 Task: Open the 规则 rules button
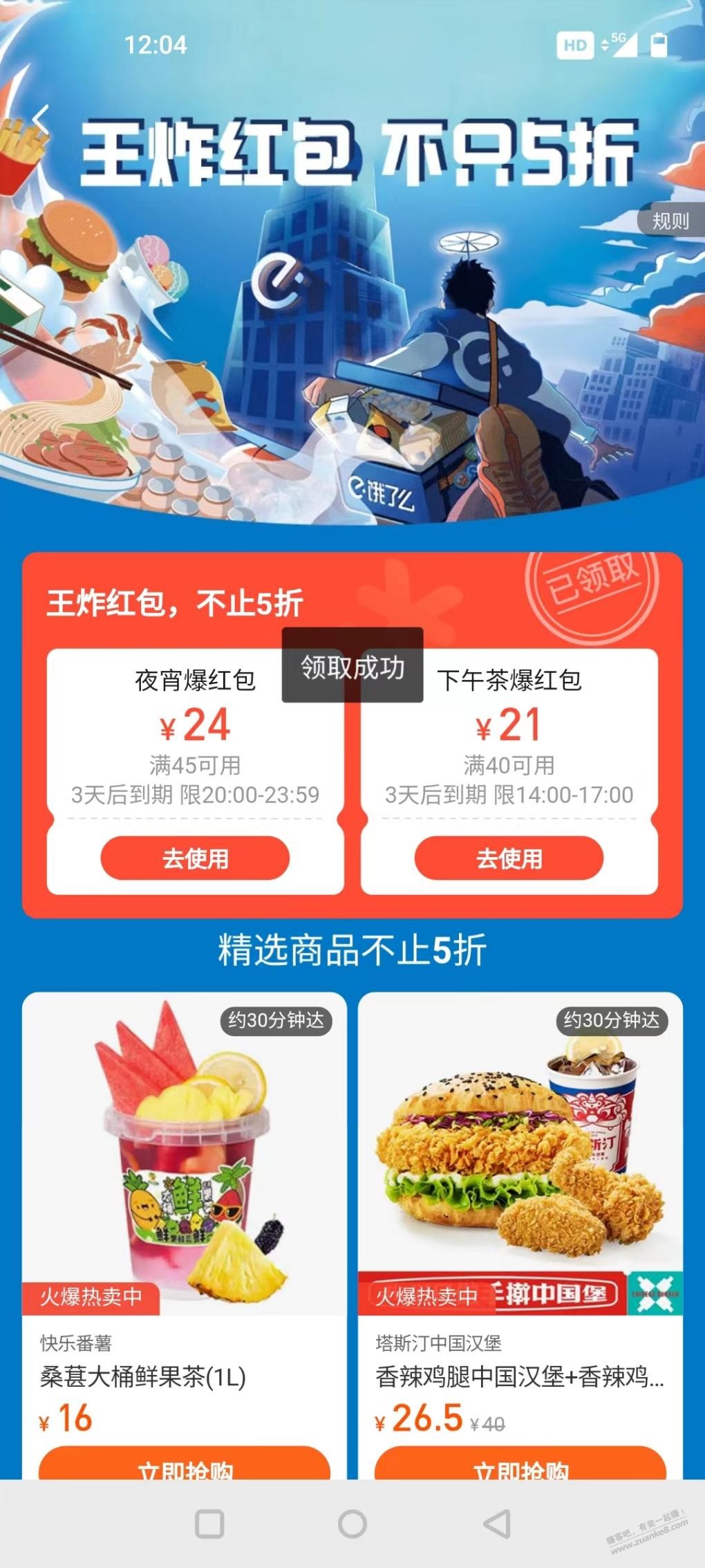(669, 221)
